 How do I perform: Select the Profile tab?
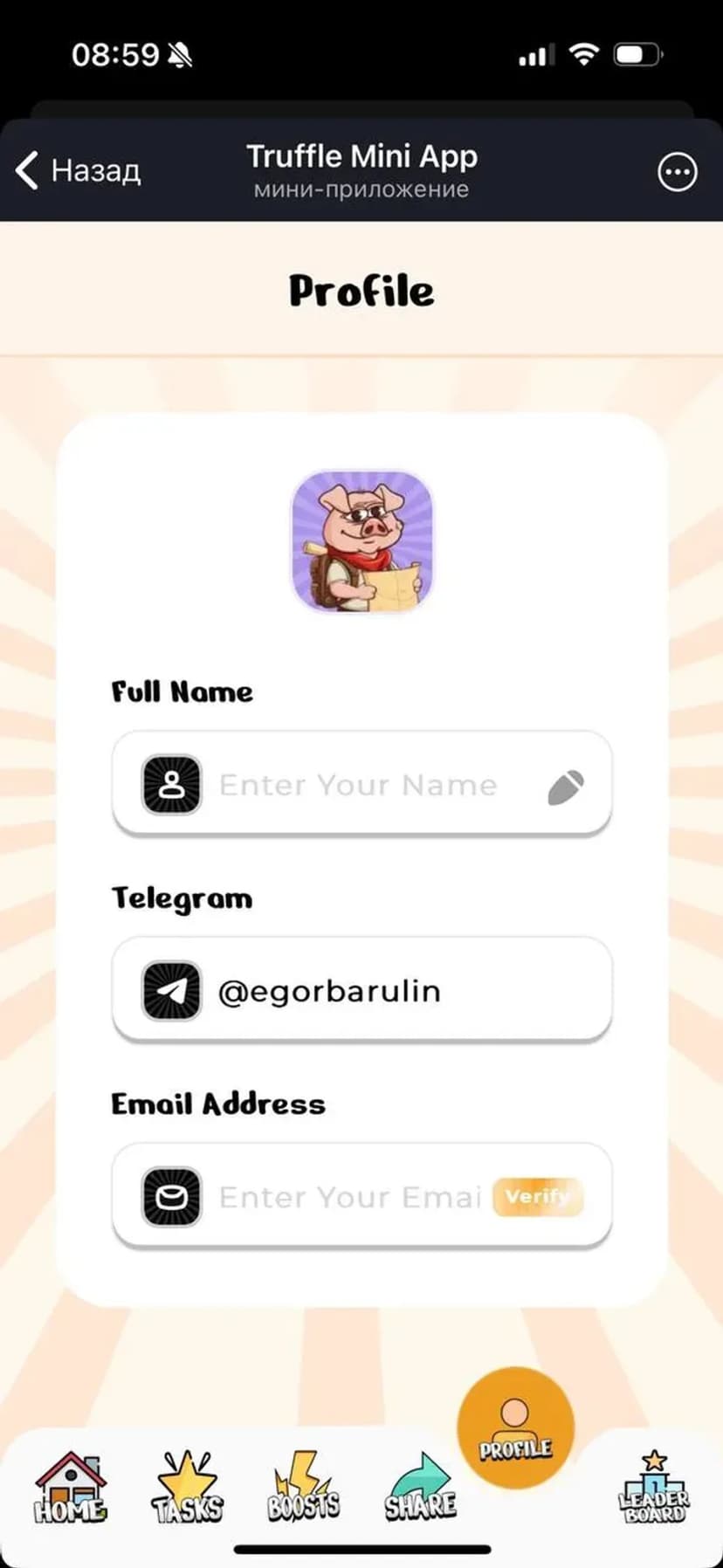pyautogui.click(x=515, y=1428)
